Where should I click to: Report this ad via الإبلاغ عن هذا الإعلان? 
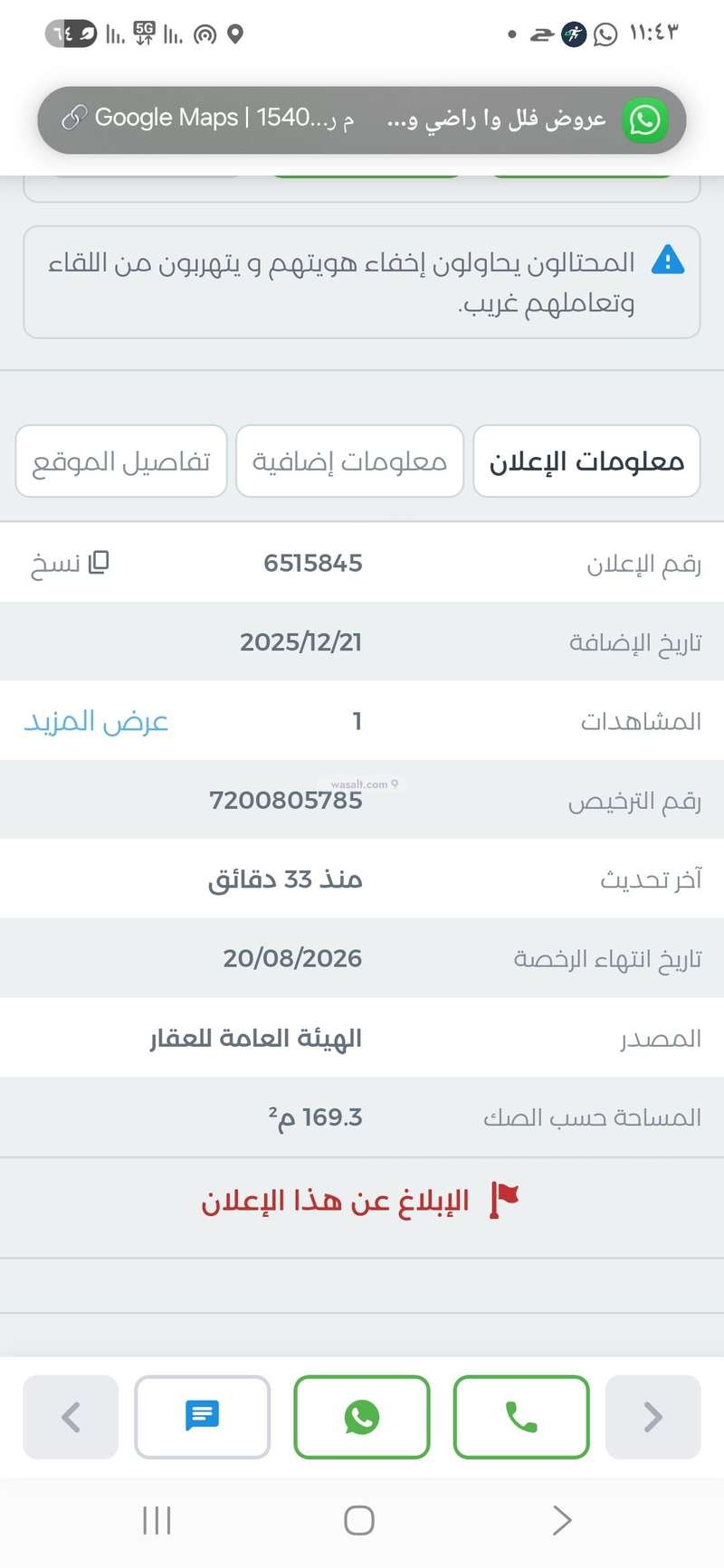coord(360,1201)
